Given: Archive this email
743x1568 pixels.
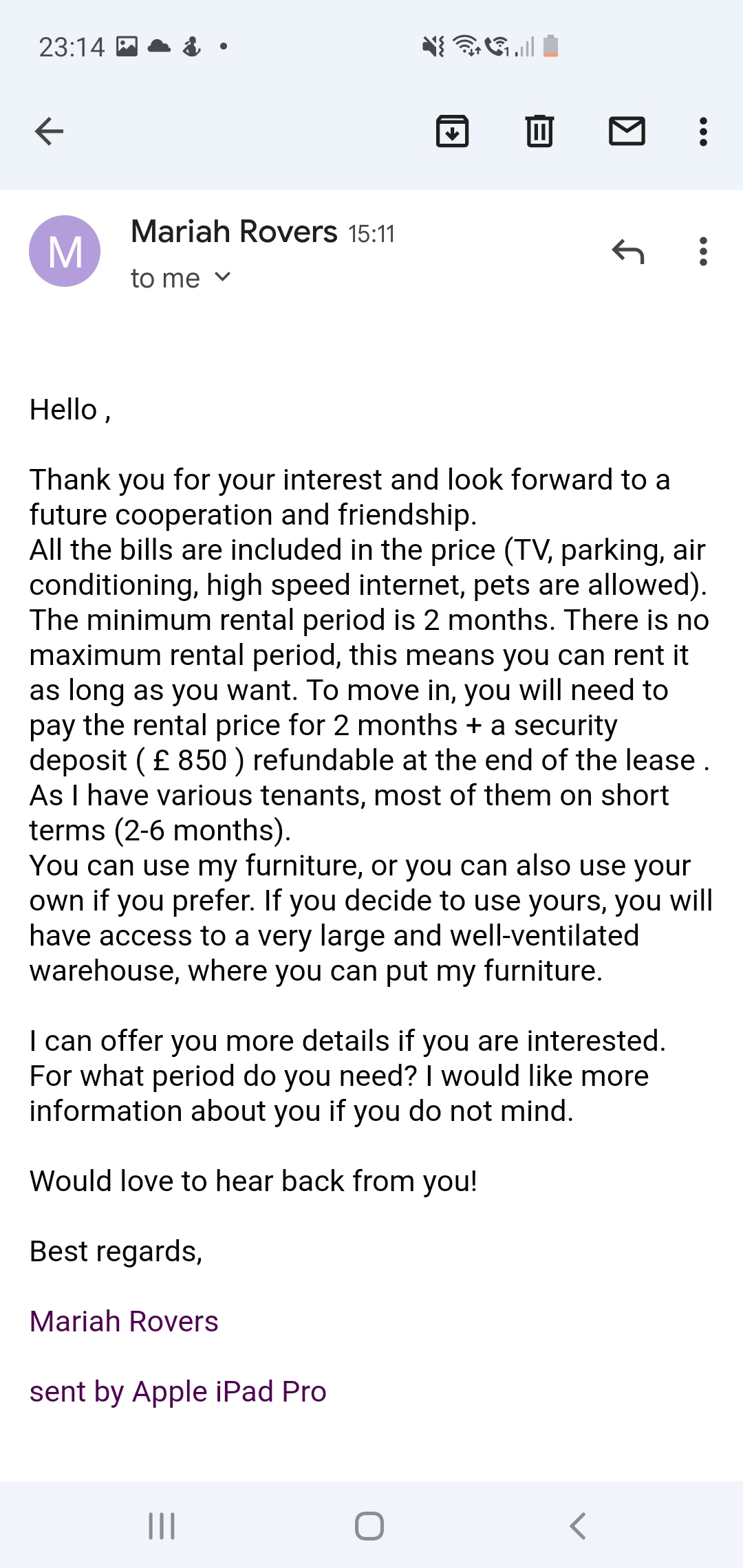Looking at the screenshot, I should 453,131.
